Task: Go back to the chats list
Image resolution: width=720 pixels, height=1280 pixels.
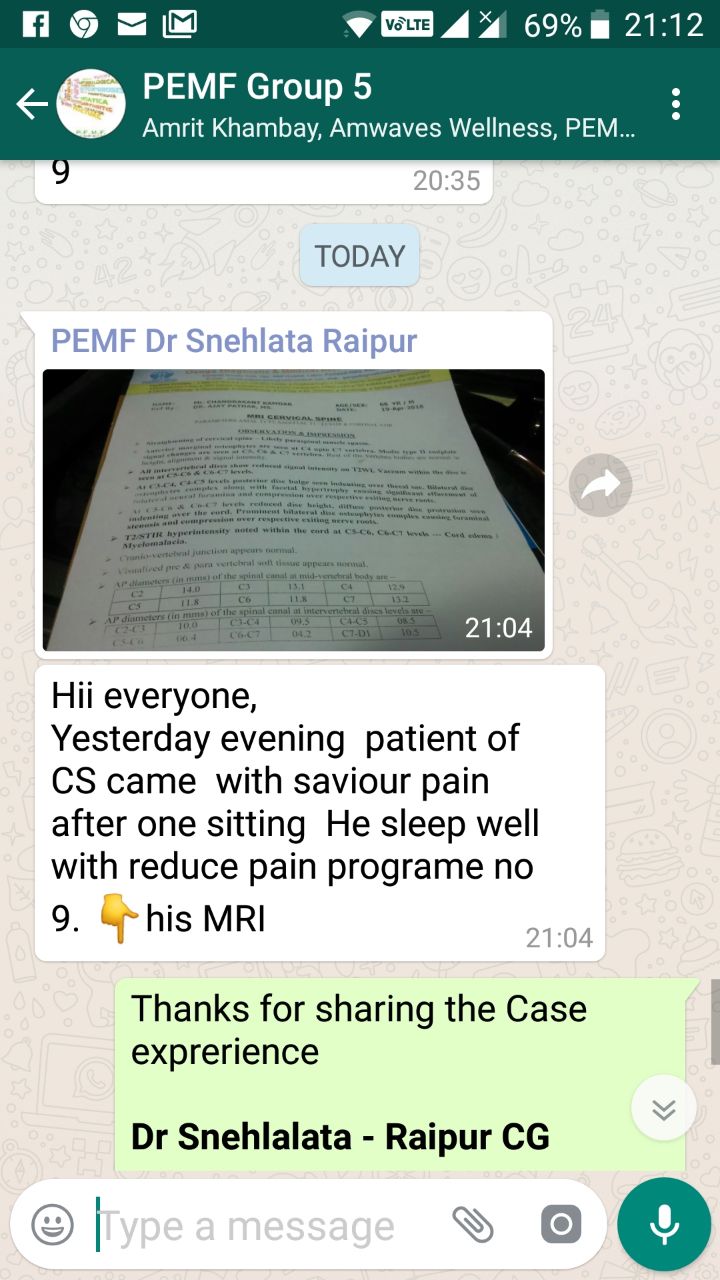Action: click(x=32, y=104)
